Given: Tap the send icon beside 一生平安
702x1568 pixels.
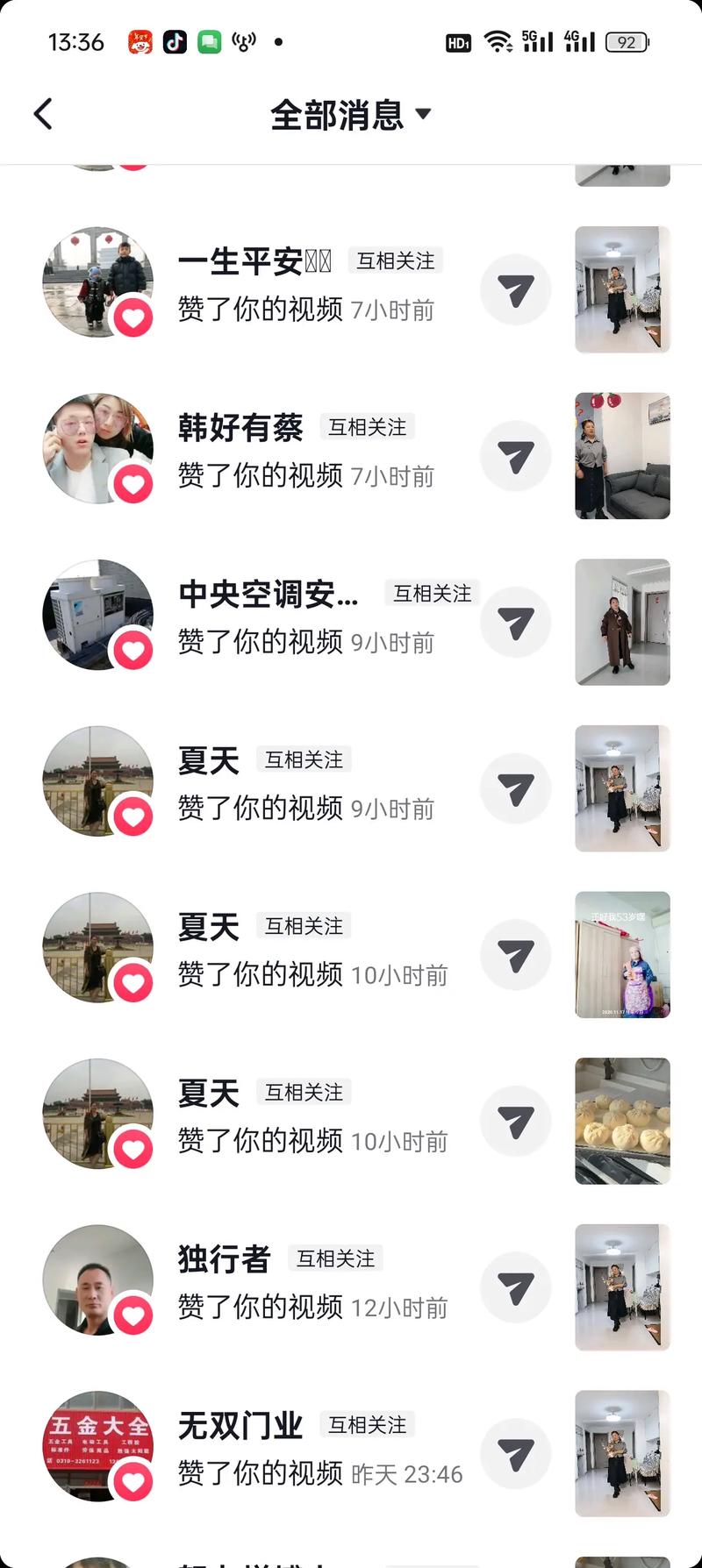Looking at the screenshot, I should (x=516, y=290).
